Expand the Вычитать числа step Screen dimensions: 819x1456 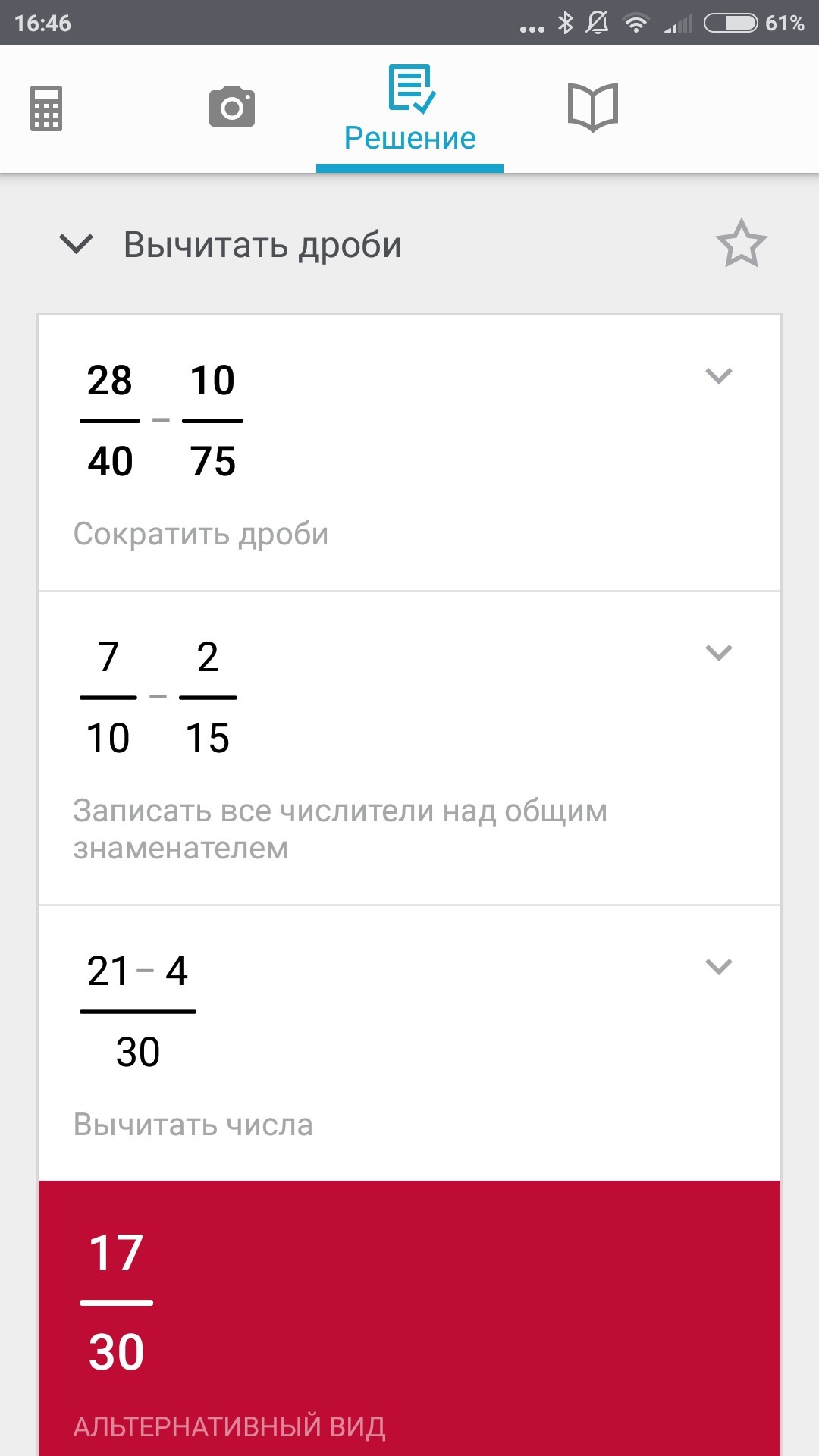(x=718, y=967)
